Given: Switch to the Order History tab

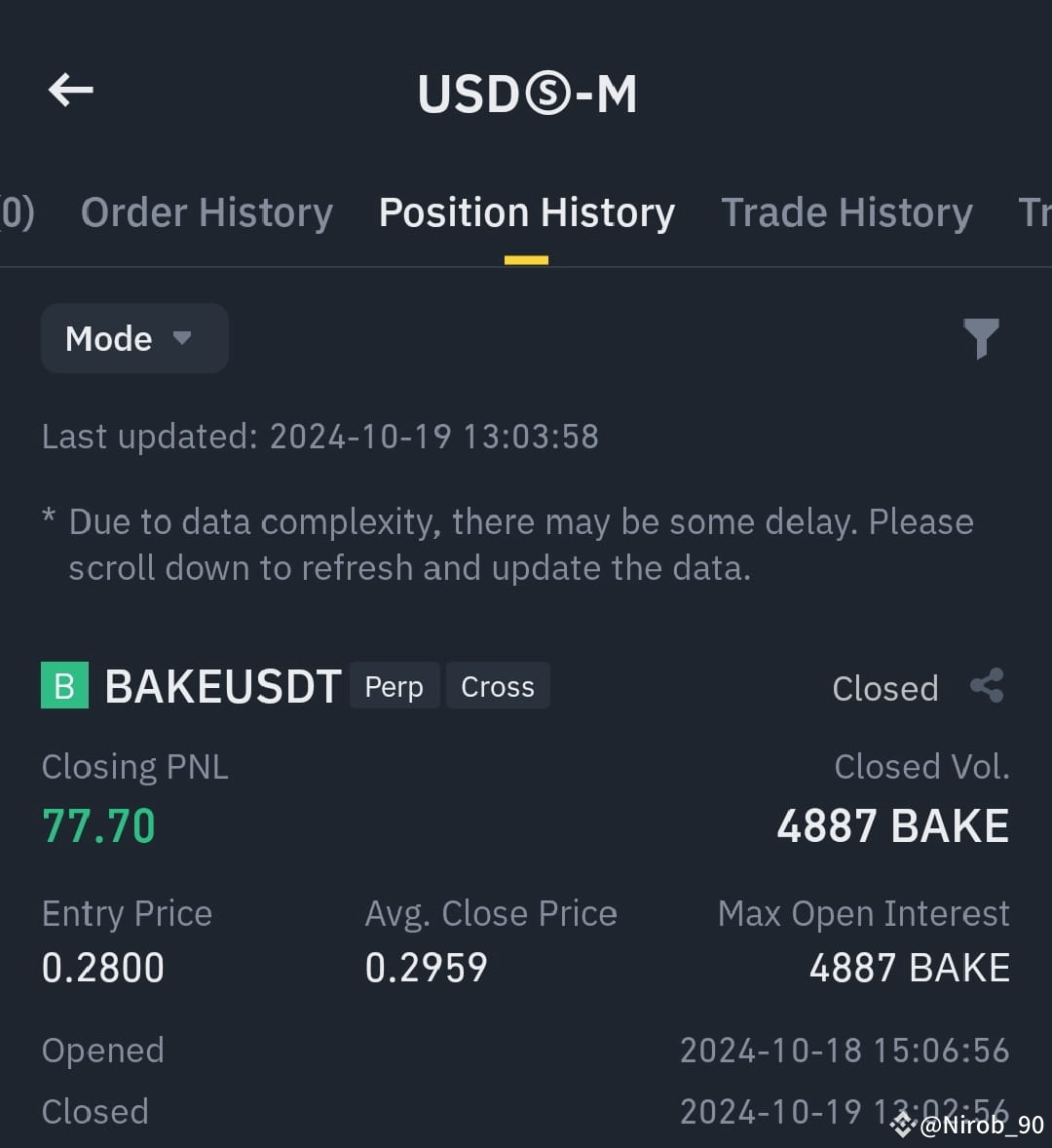Looking at the screenshot, I should 207,213.
